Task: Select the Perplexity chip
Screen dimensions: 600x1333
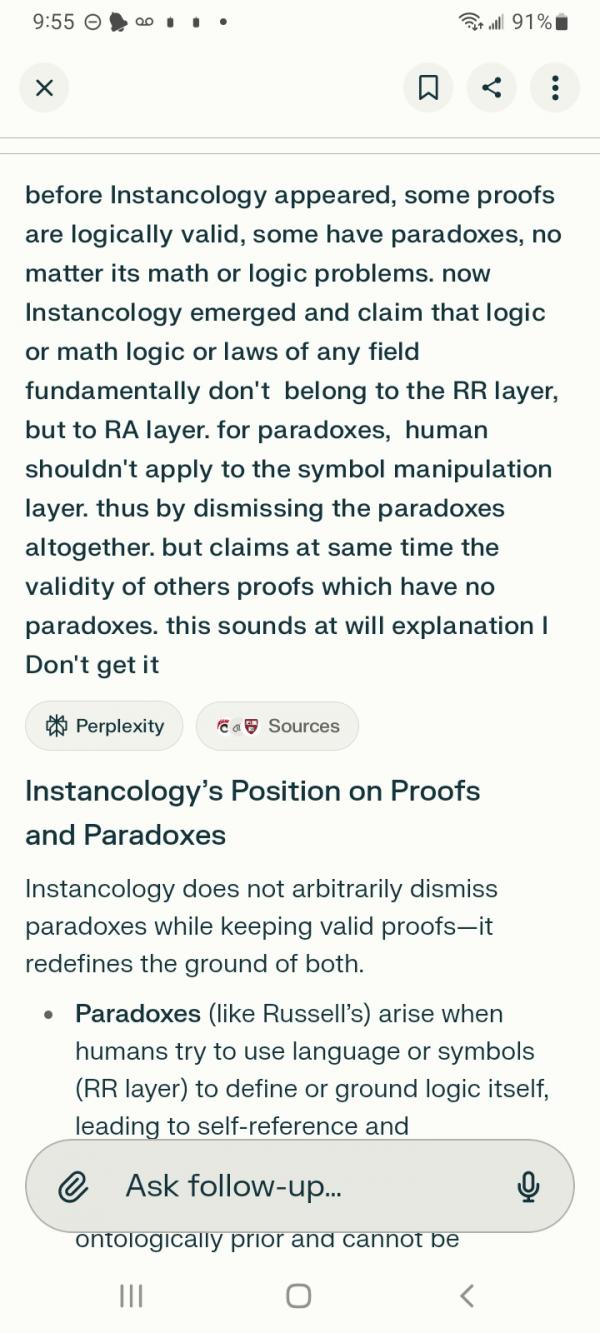Action: [104, 726]
